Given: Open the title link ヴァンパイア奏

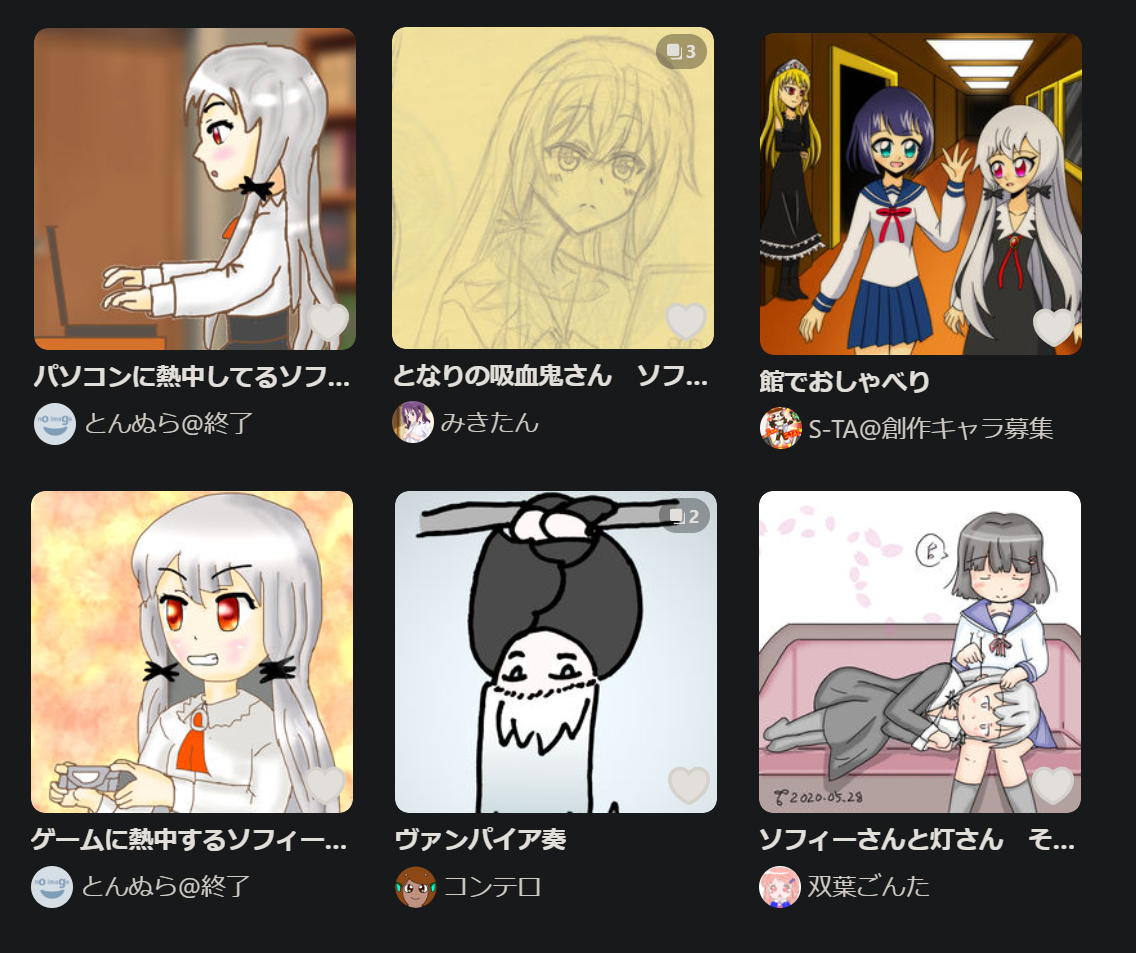Looking at the screenshot, I should pos(480,839).
